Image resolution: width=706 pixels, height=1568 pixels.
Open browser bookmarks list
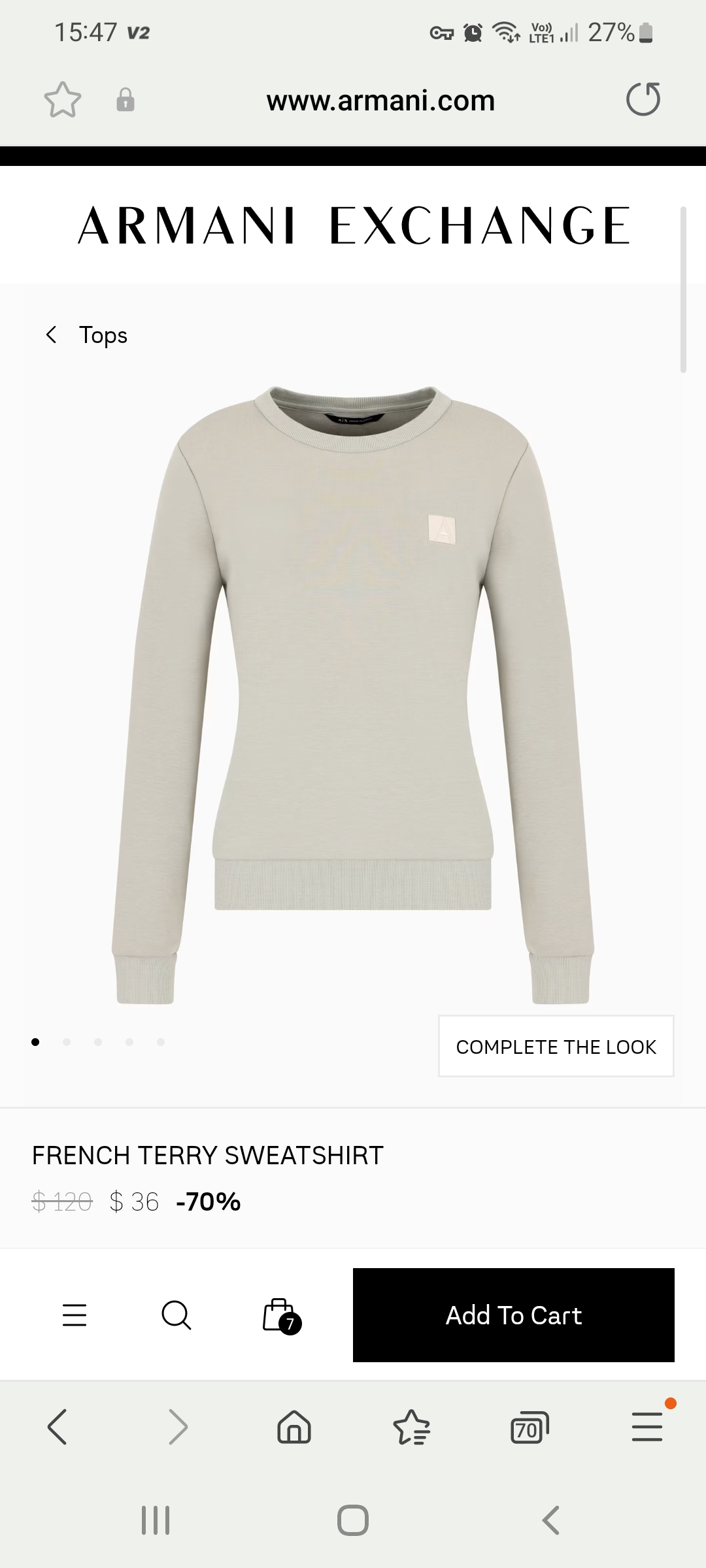coord(412,1427)
